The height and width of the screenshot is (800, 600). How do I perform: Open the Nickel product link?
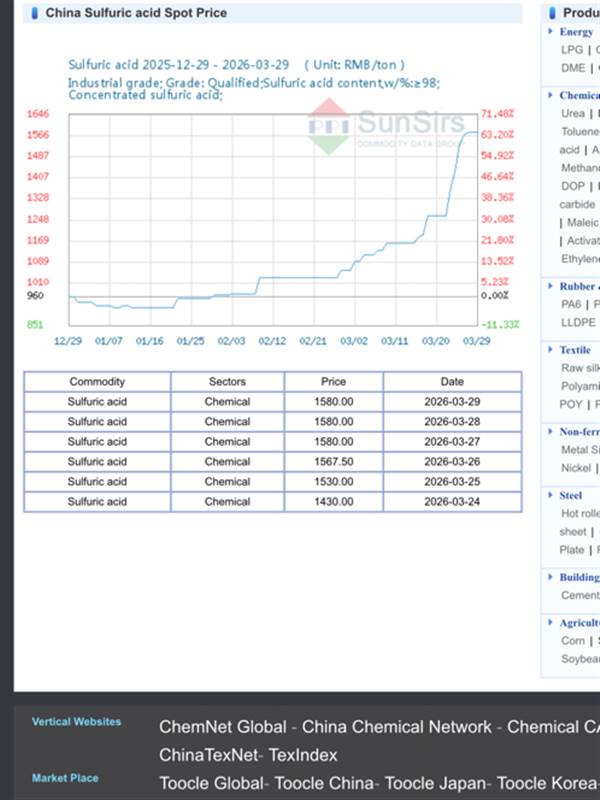[576, 468]
